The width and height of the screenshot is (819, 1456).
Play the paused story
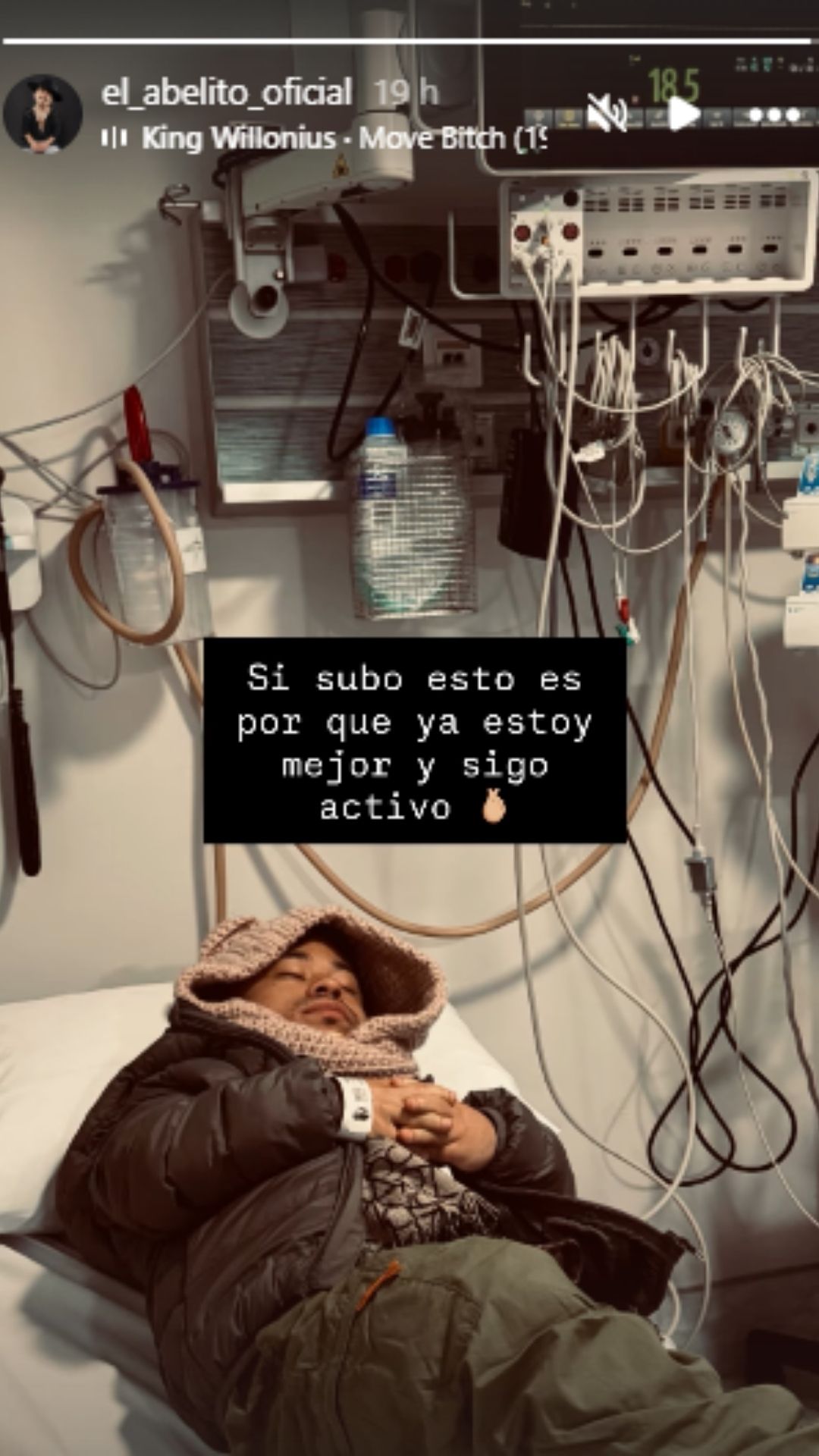684,115
